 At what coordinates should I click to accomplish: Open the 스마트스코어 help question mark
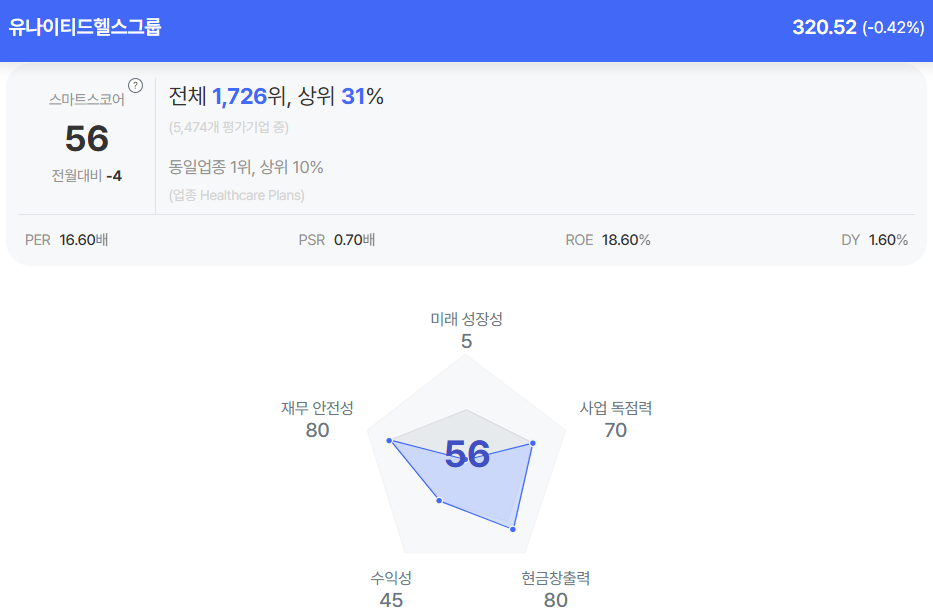click(x=136, y=86)
